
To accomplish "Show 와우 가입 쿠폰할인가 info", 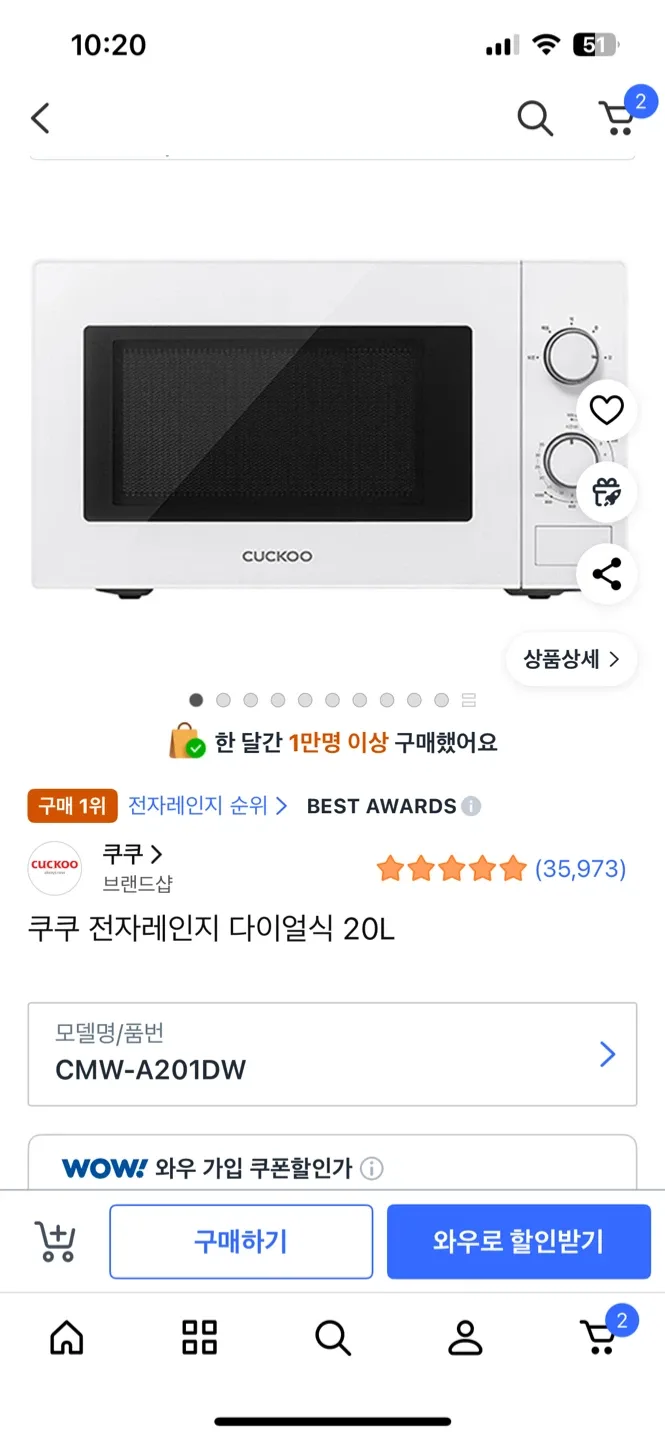I will pyautogui.click(x=371, y=1168).
